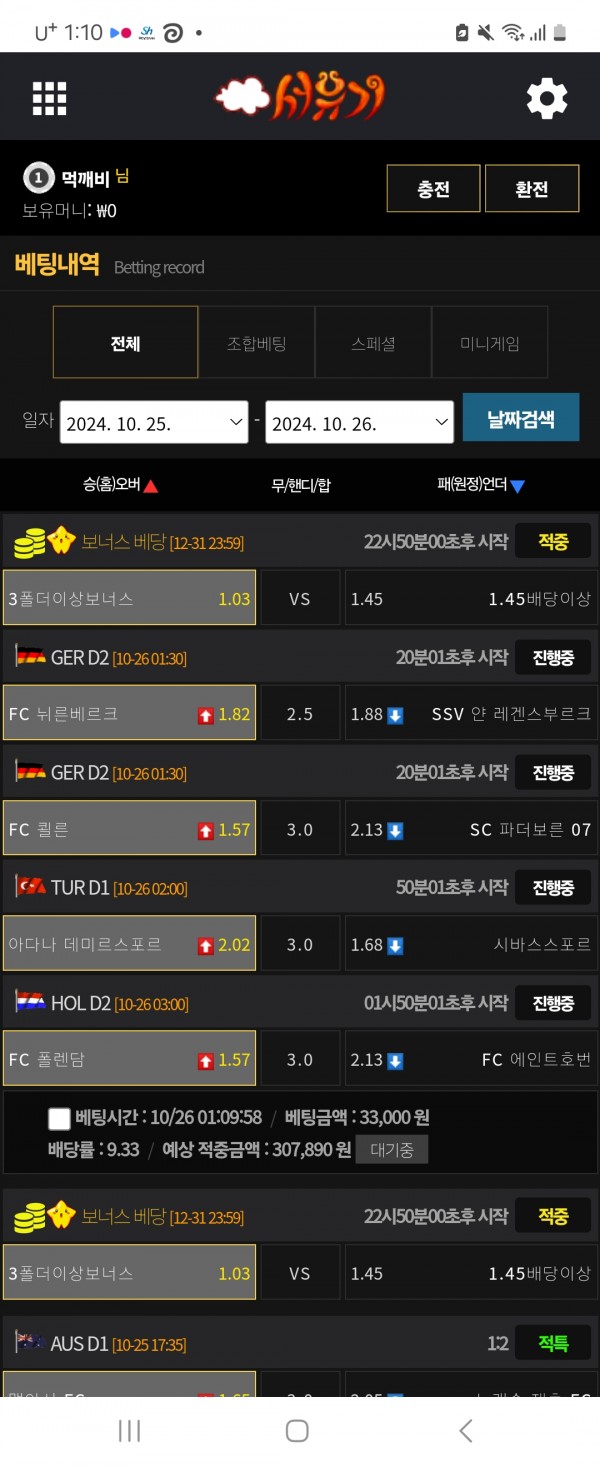600x1467 pixels.
Task: Tap the 환전 withdraw button
Action: (531, 189)
